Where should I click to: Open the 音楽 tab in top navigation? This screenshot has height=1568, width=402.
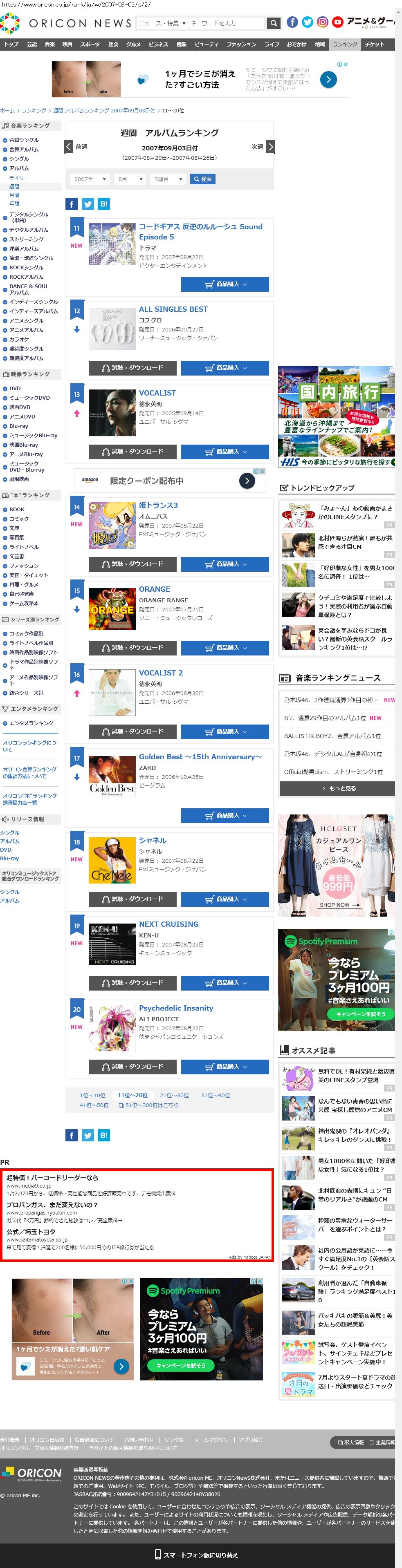click(49, 45)
